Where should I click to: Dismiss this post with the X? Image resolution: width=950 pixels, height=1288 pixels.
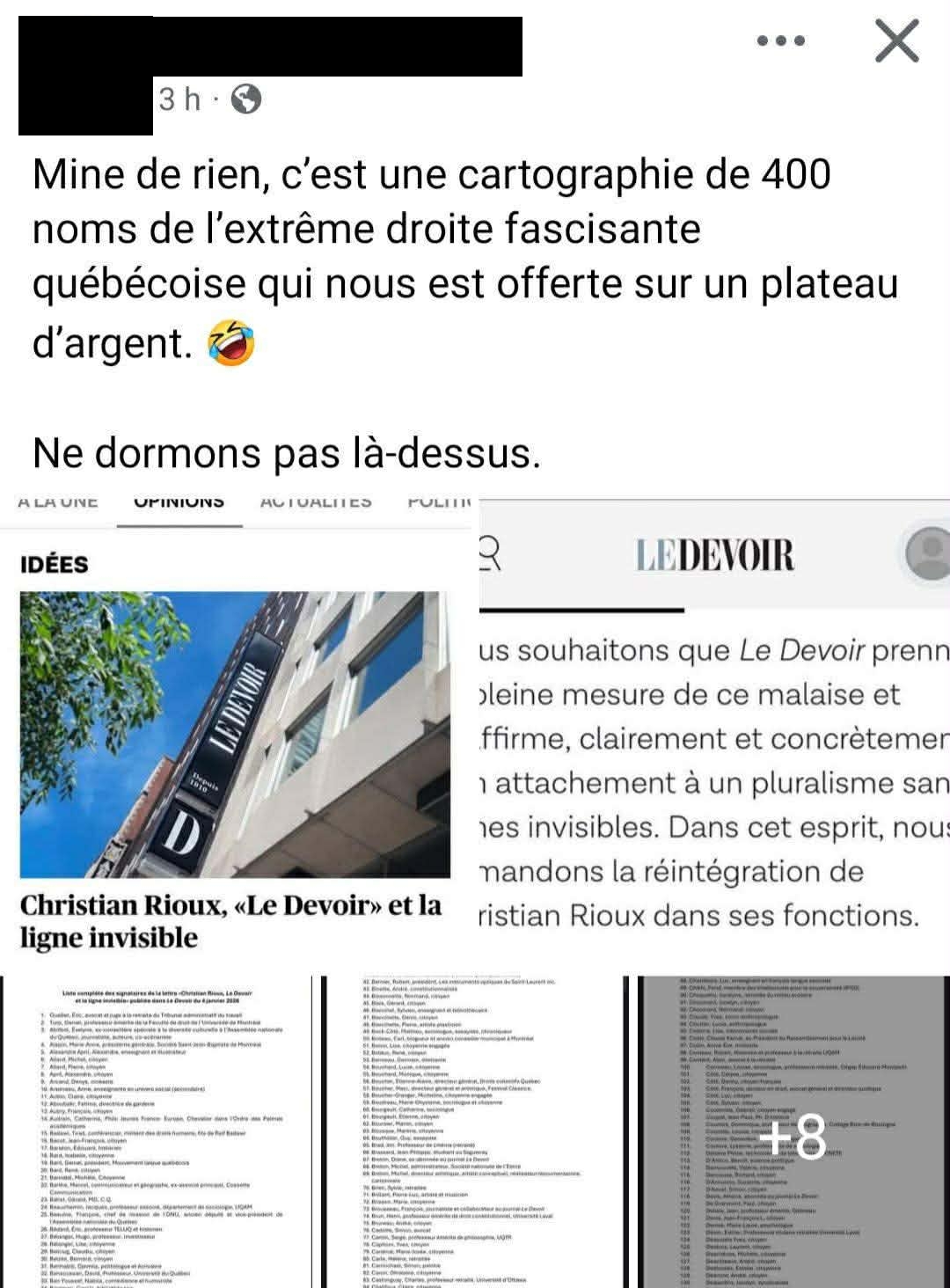pos(896,40)
